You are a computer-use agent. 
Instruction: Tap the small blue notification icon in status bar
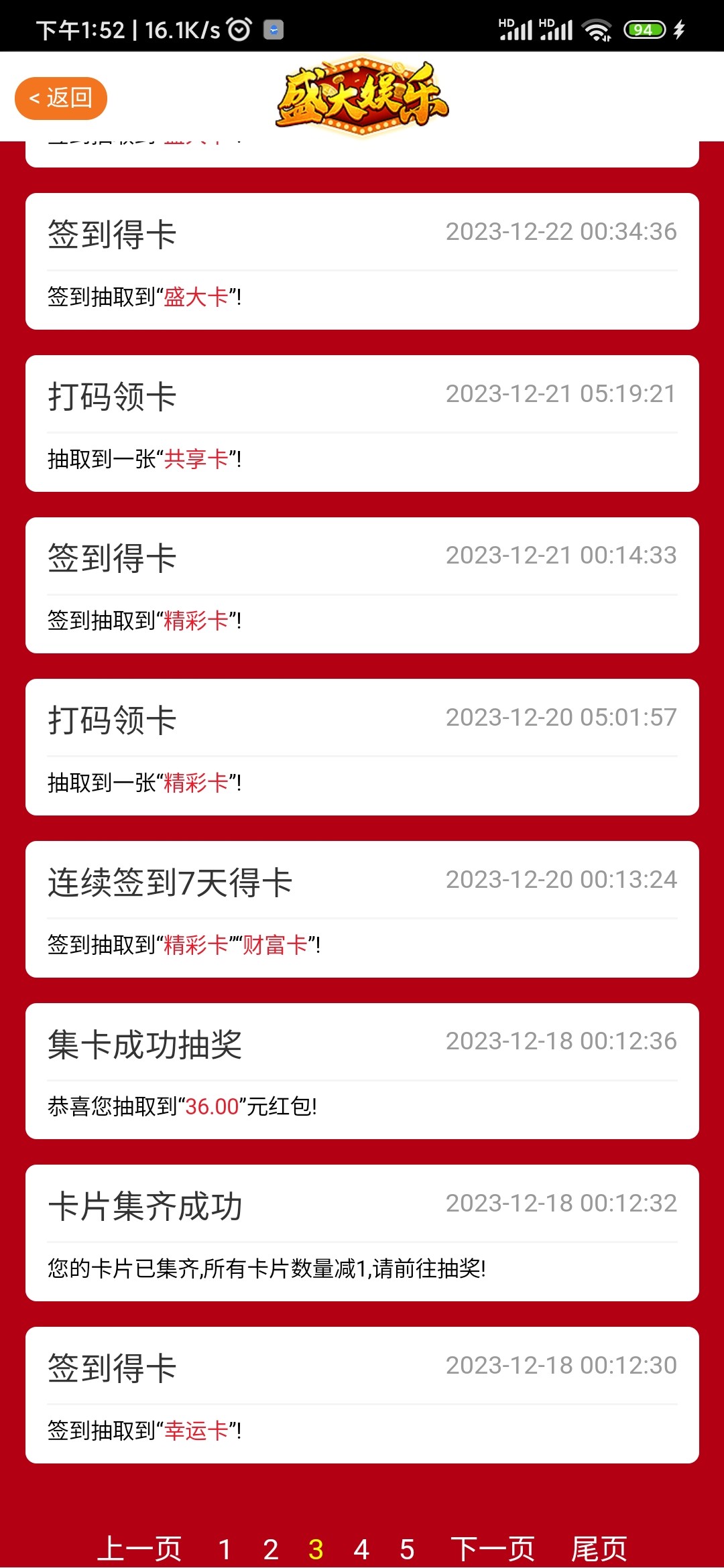point(274,28)
